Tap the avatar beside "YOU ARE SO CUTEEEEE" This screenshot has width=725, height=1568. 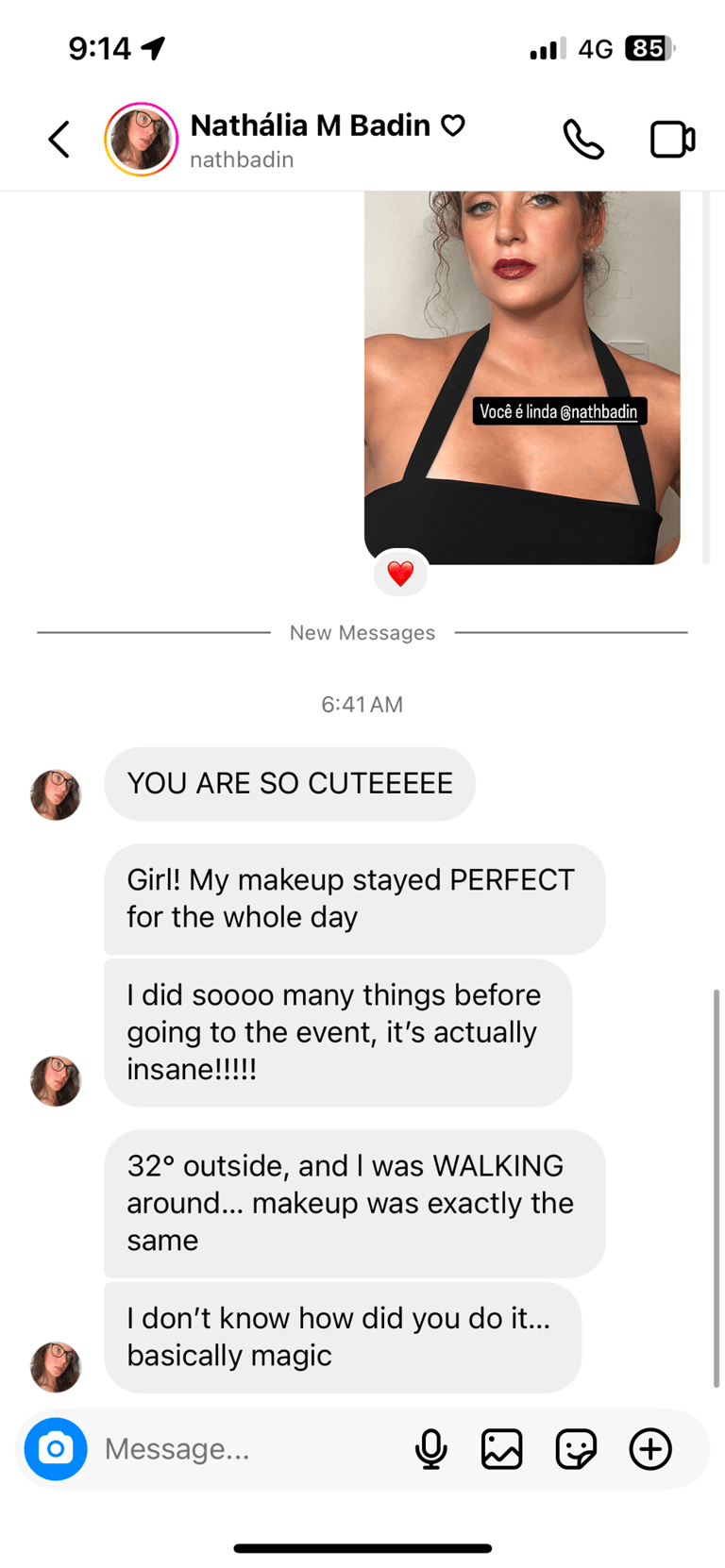click(56, 794)
